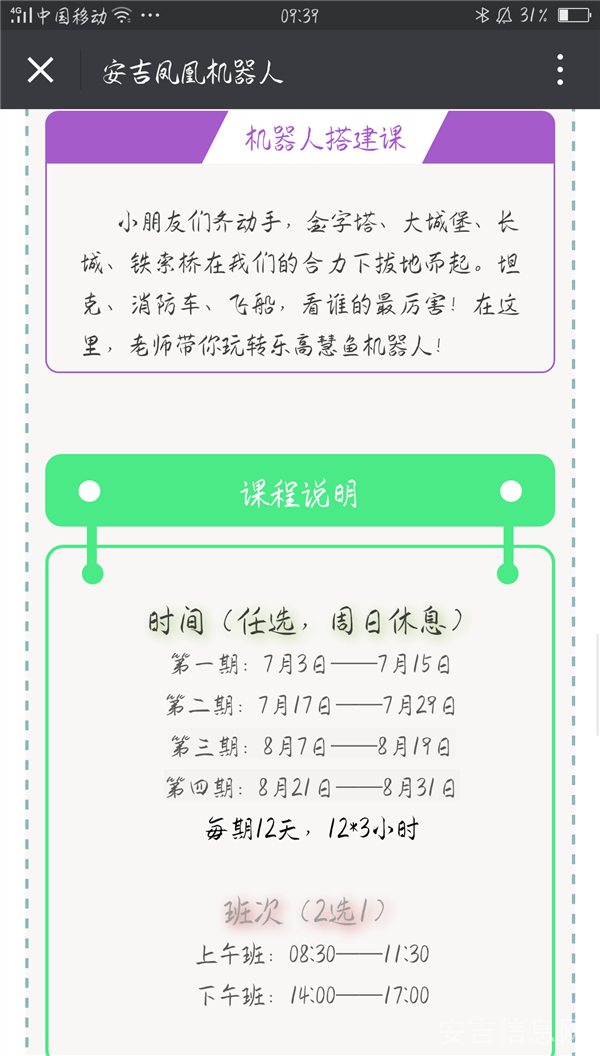Viewport: 600px width, 1056px height.
Task: Open the three-dot overflow menu
Action: pos(560,70)
